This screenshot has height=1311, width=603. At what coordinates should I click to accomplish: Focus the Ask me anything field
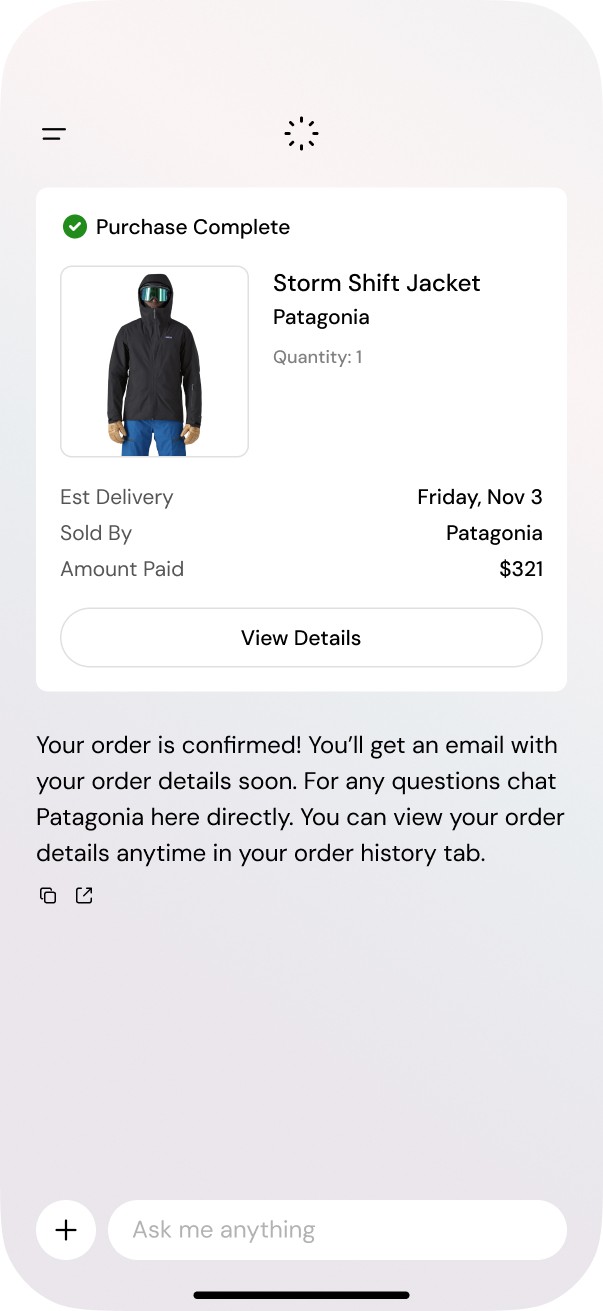[337, 1230]
